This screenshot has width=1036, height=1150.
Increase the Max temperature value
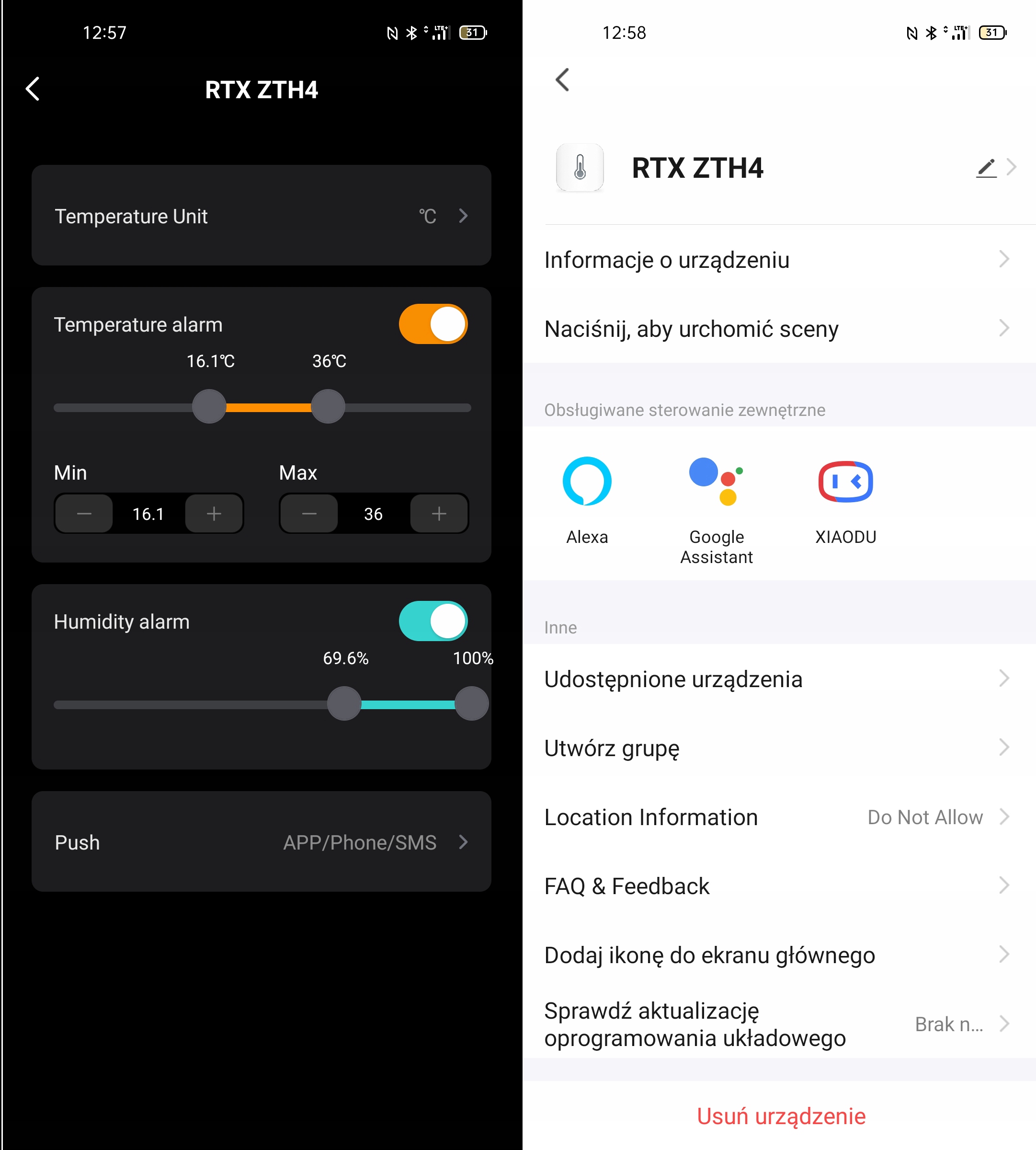[438, 514]
